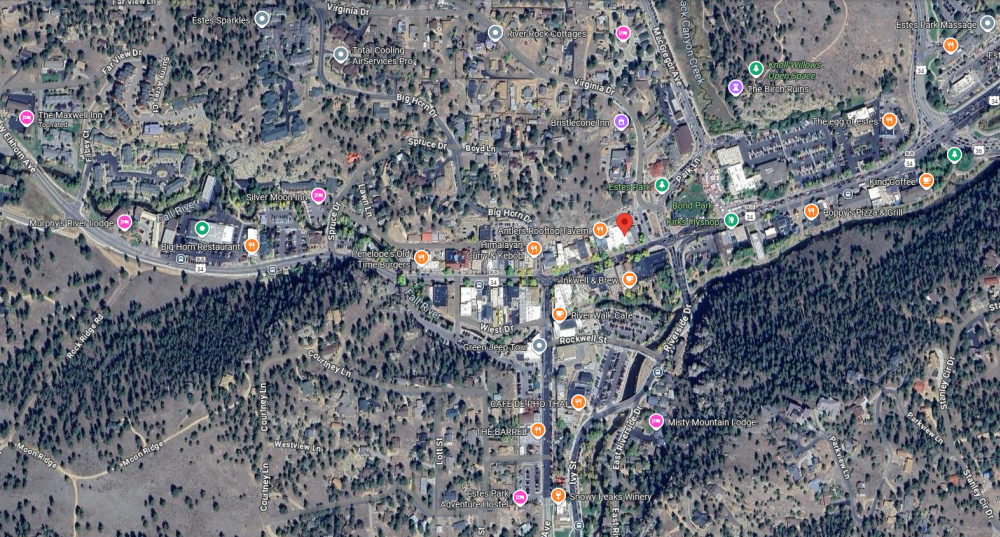
Task: Open Total Cooling AirServices Pro pin
Action: 341,54
